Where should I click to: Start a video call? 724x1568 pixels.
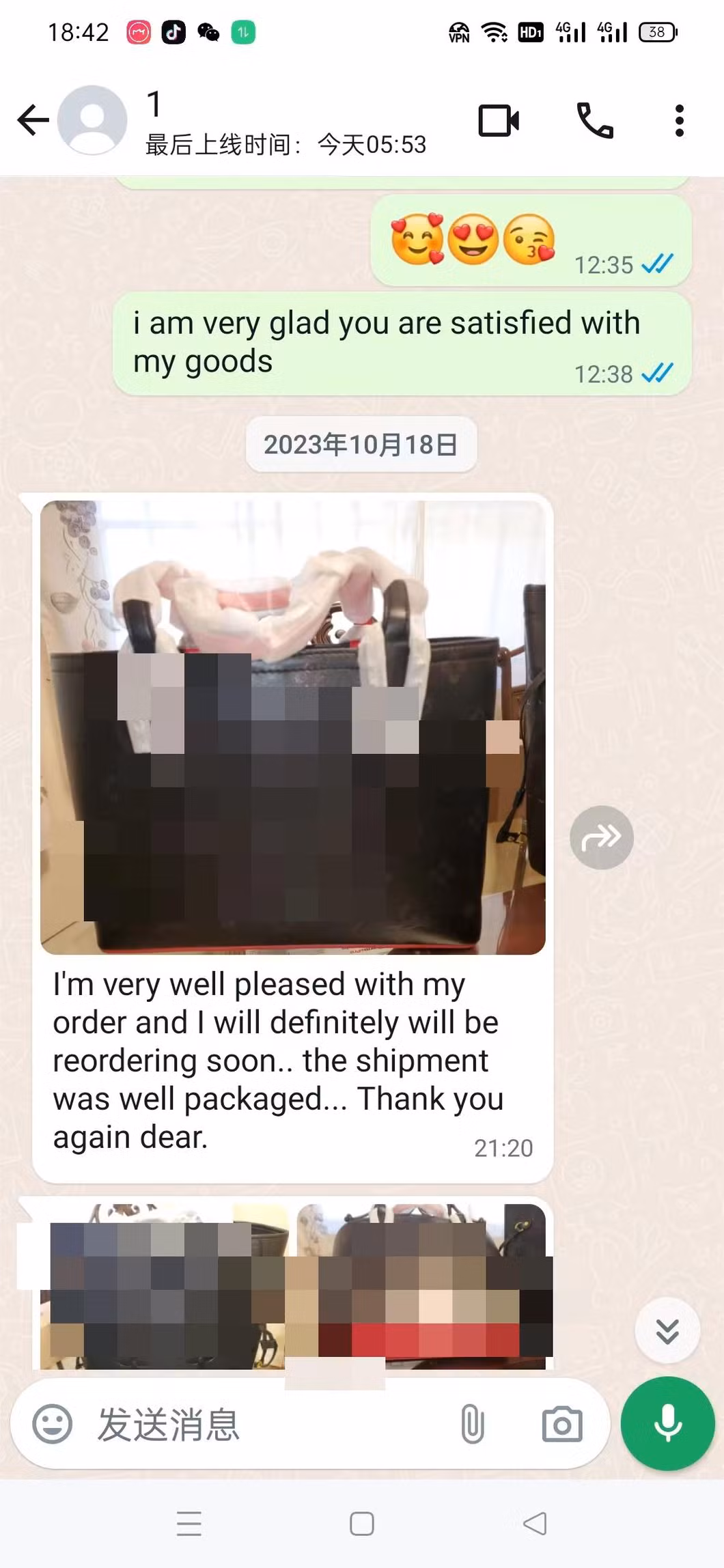[x=499, y=121]
